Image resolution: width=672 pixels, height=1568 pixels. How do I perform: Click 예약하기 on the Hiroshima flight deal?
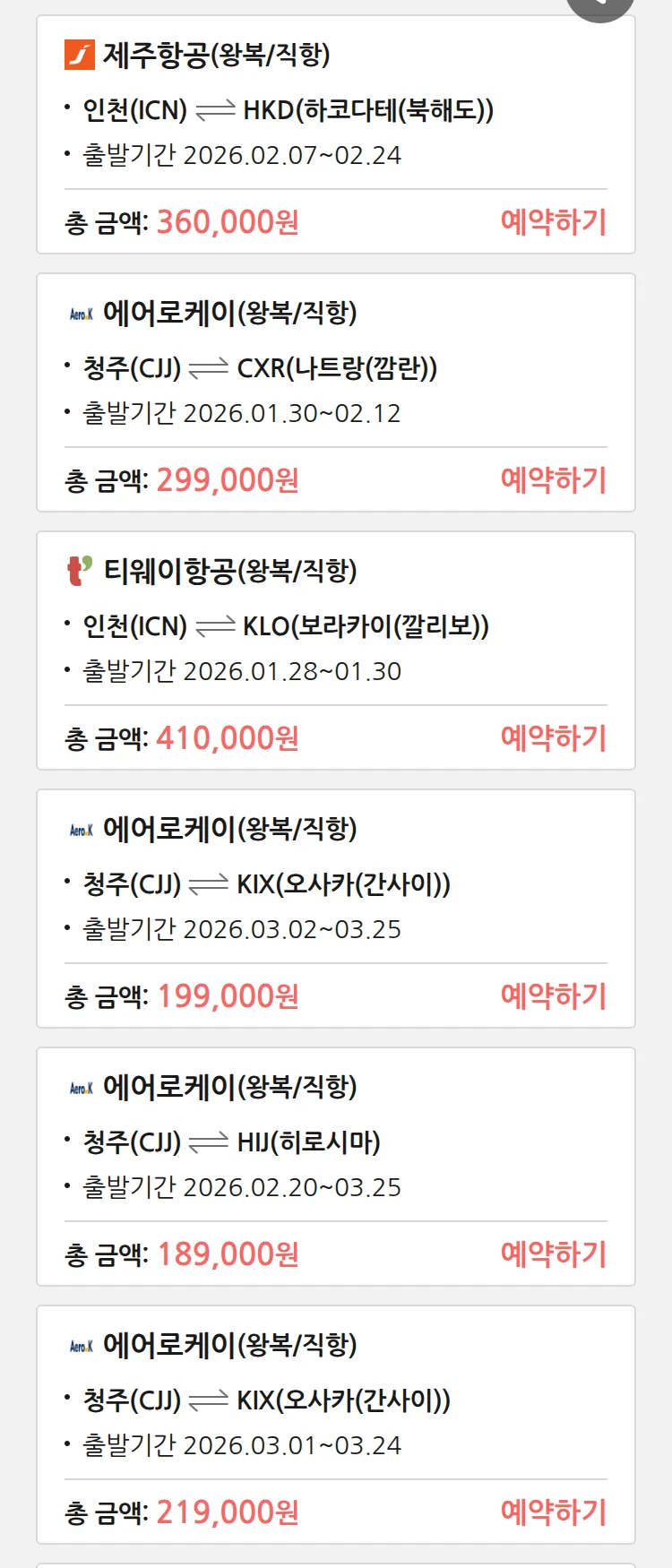point(554,1254)
